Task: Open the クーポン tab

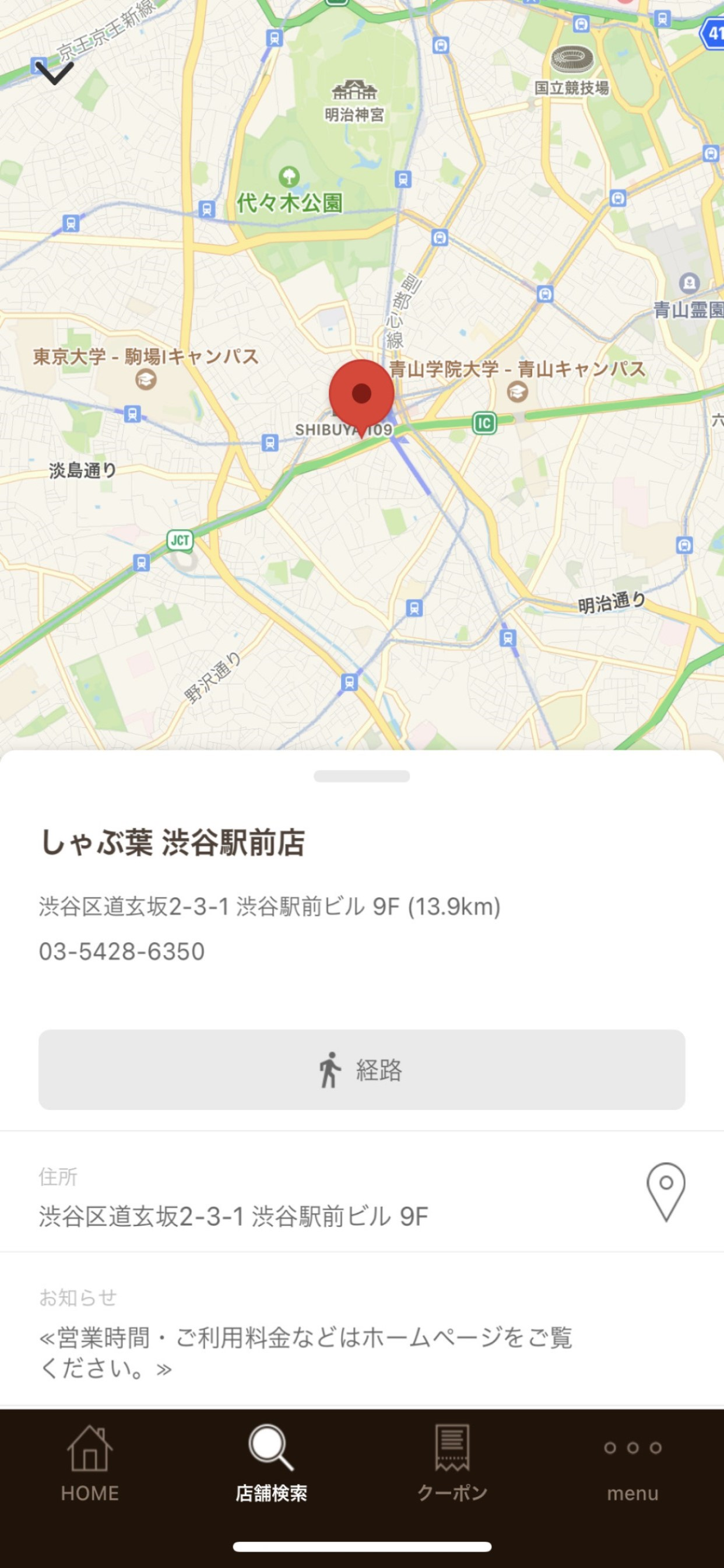Action: [452, 1465]
